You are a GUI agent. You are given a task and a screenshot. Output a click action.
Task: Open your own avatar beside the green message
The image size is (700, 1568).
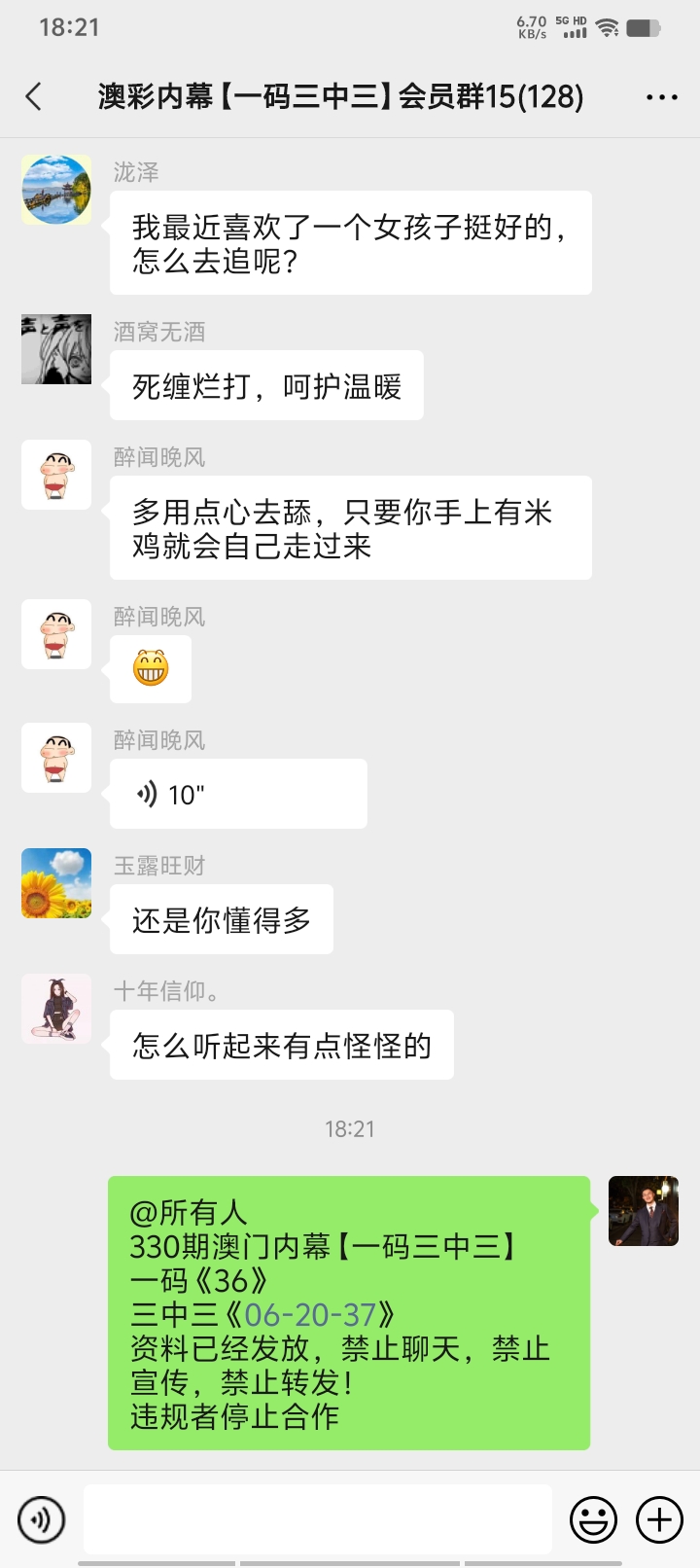click(644, 1211)
